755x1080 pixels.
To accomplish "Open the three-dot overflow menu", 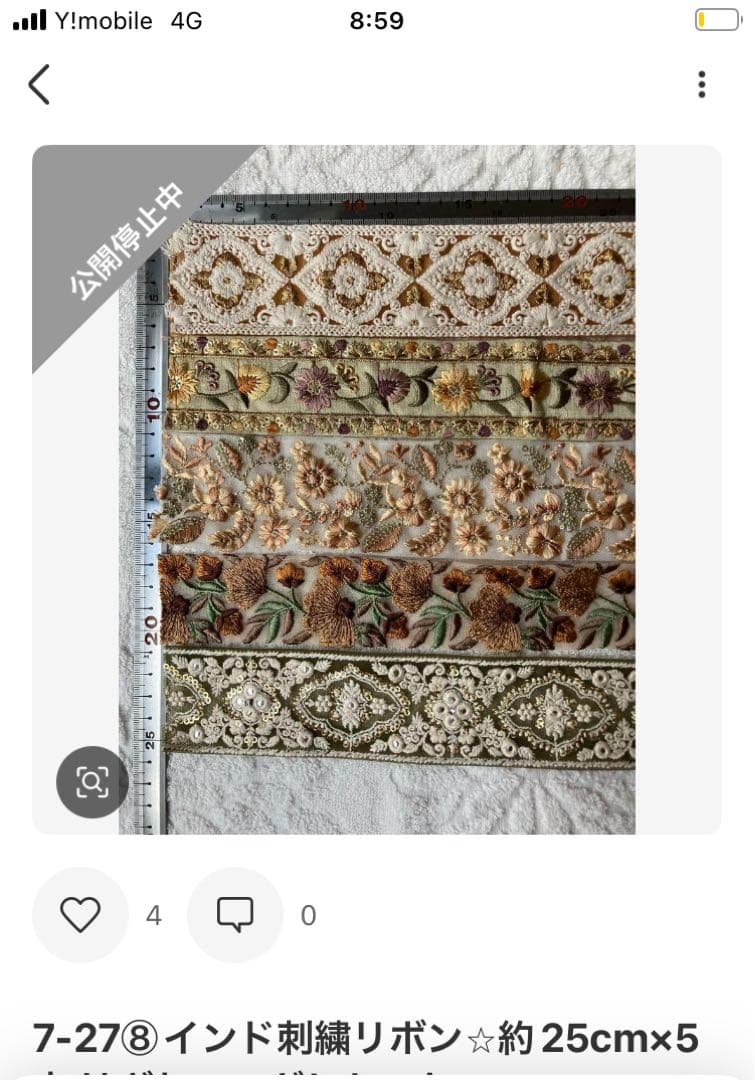I will pos(702,85).
